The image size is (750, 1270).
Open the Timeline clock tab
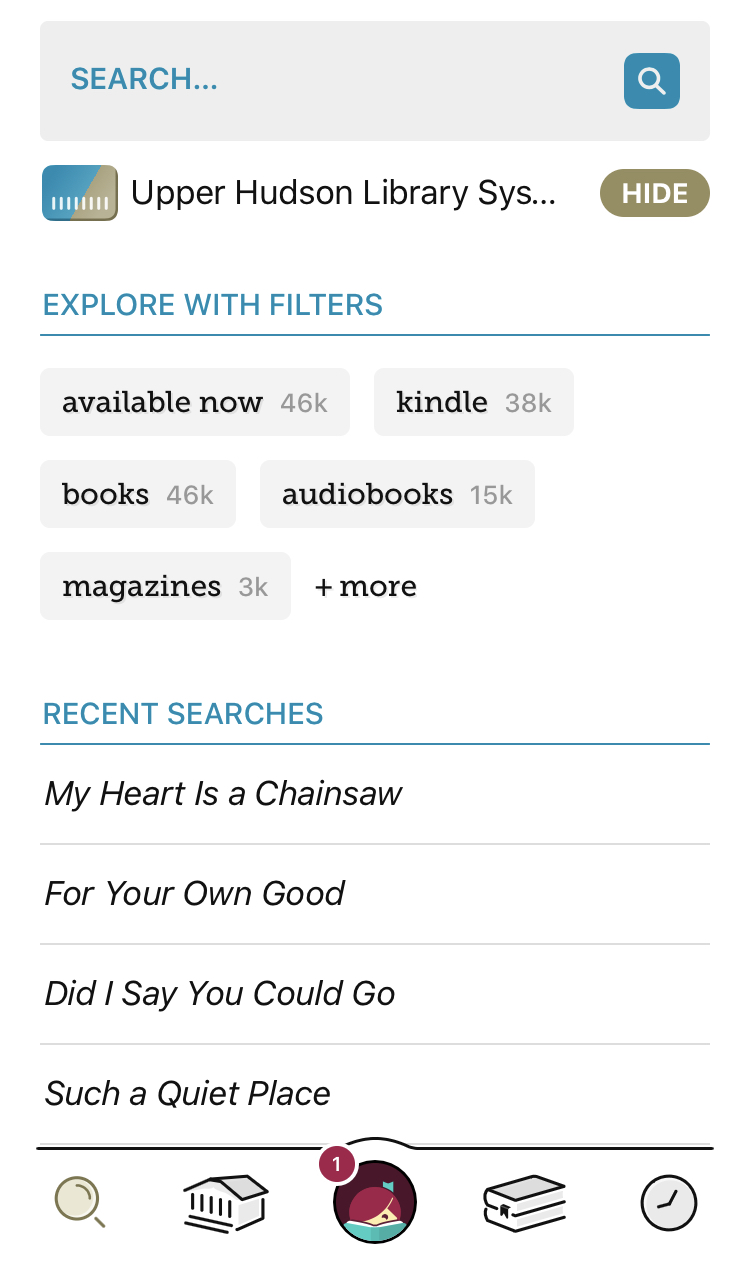point(668,1201)
